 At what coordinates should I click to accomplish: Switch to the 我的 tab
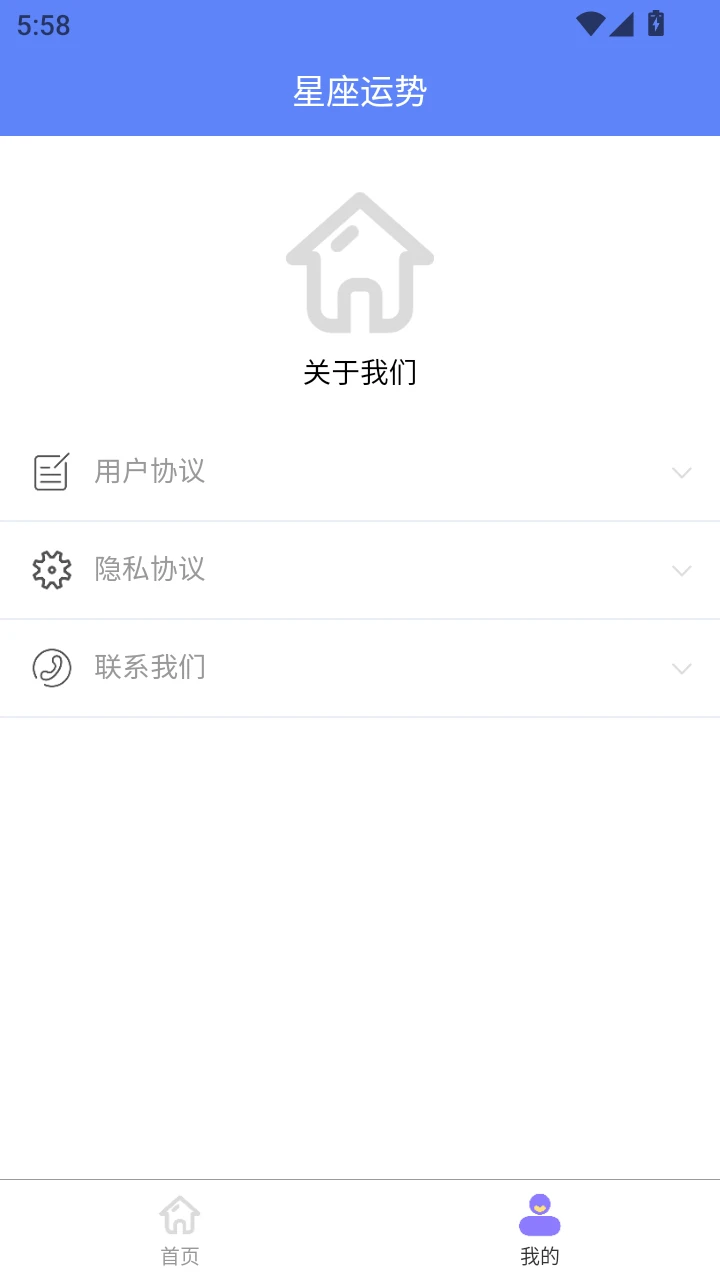pos(539,1227)
